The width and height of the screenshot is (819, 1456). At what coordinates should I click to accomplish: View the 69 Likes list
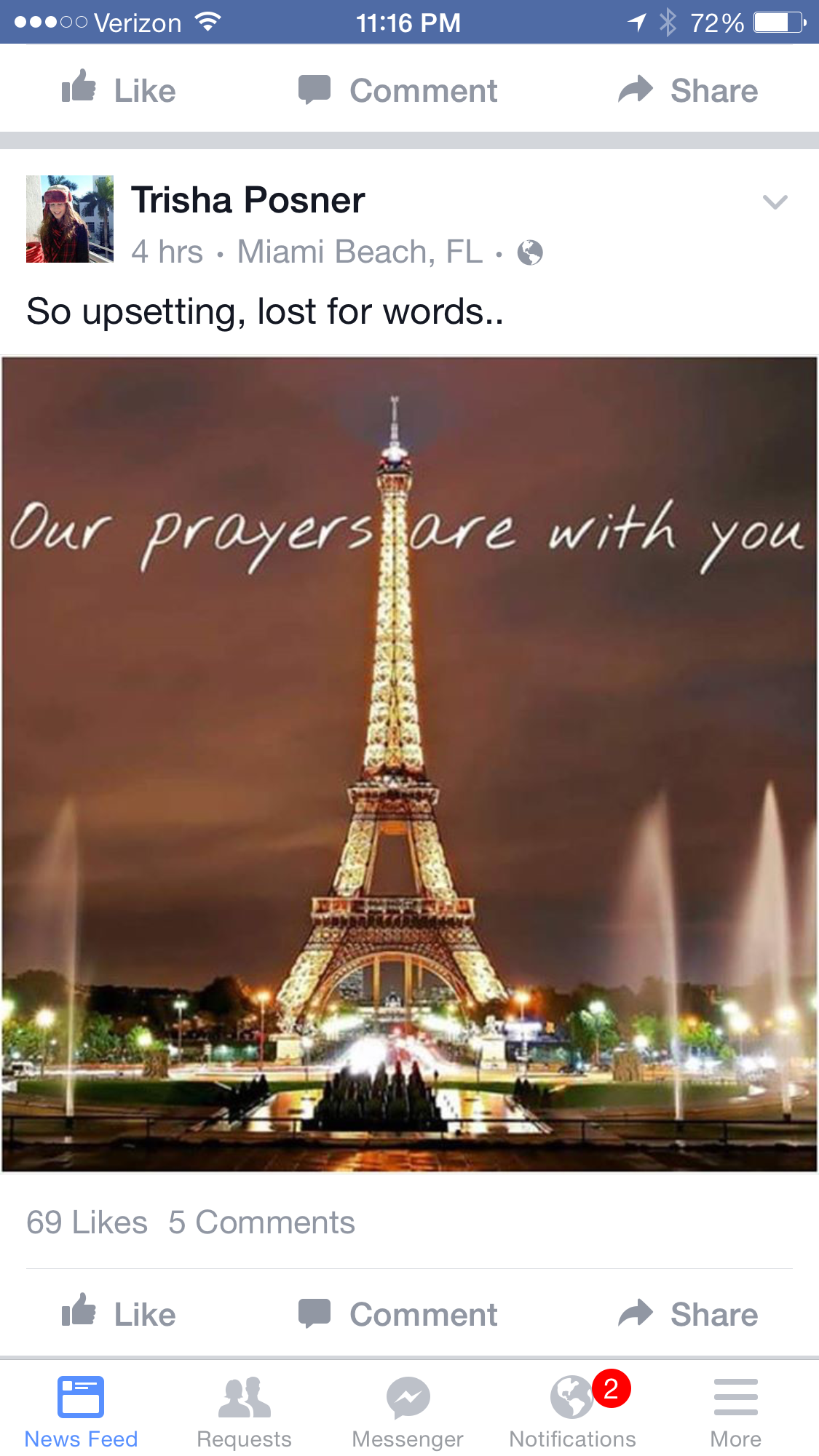click(x=87, y=1222)
